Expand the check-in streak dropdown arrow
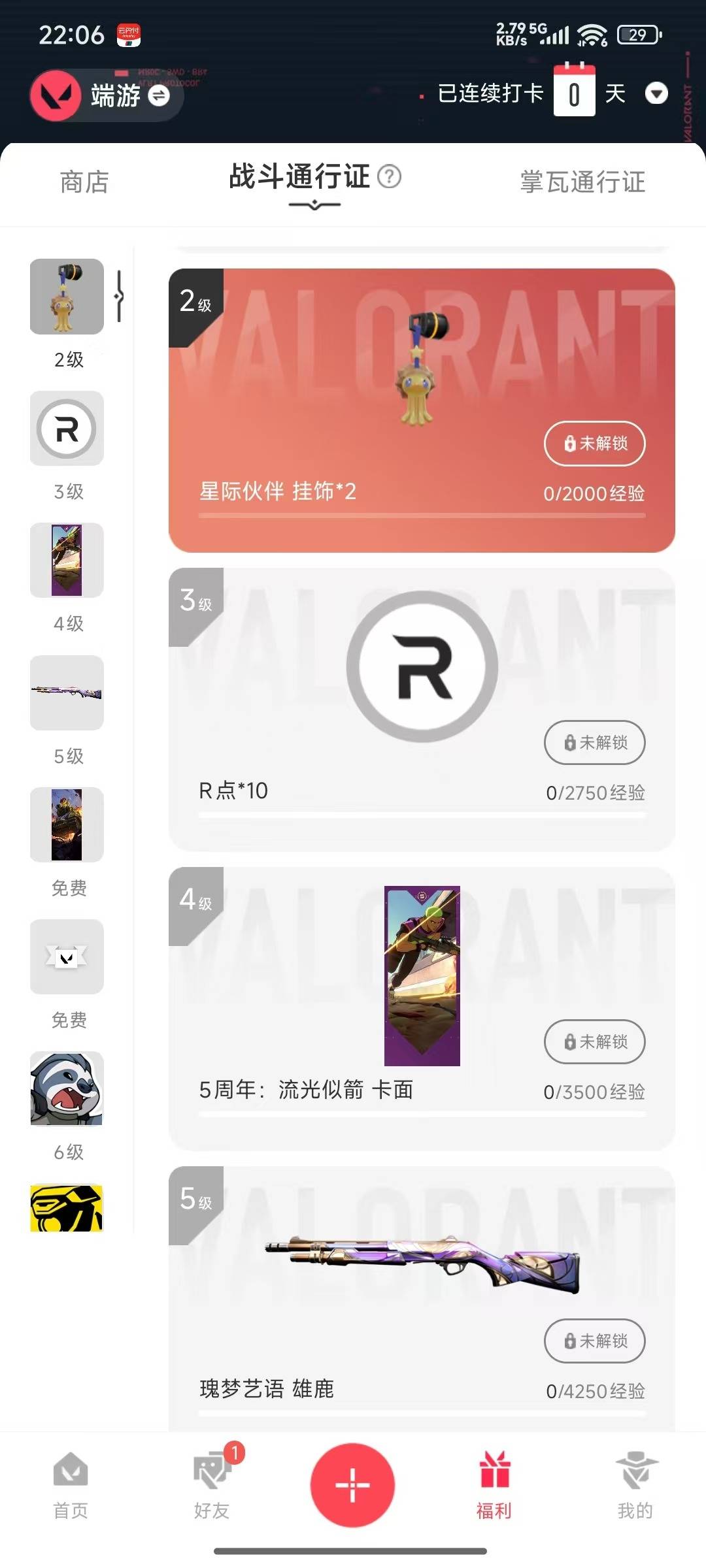 click(656, 93)
